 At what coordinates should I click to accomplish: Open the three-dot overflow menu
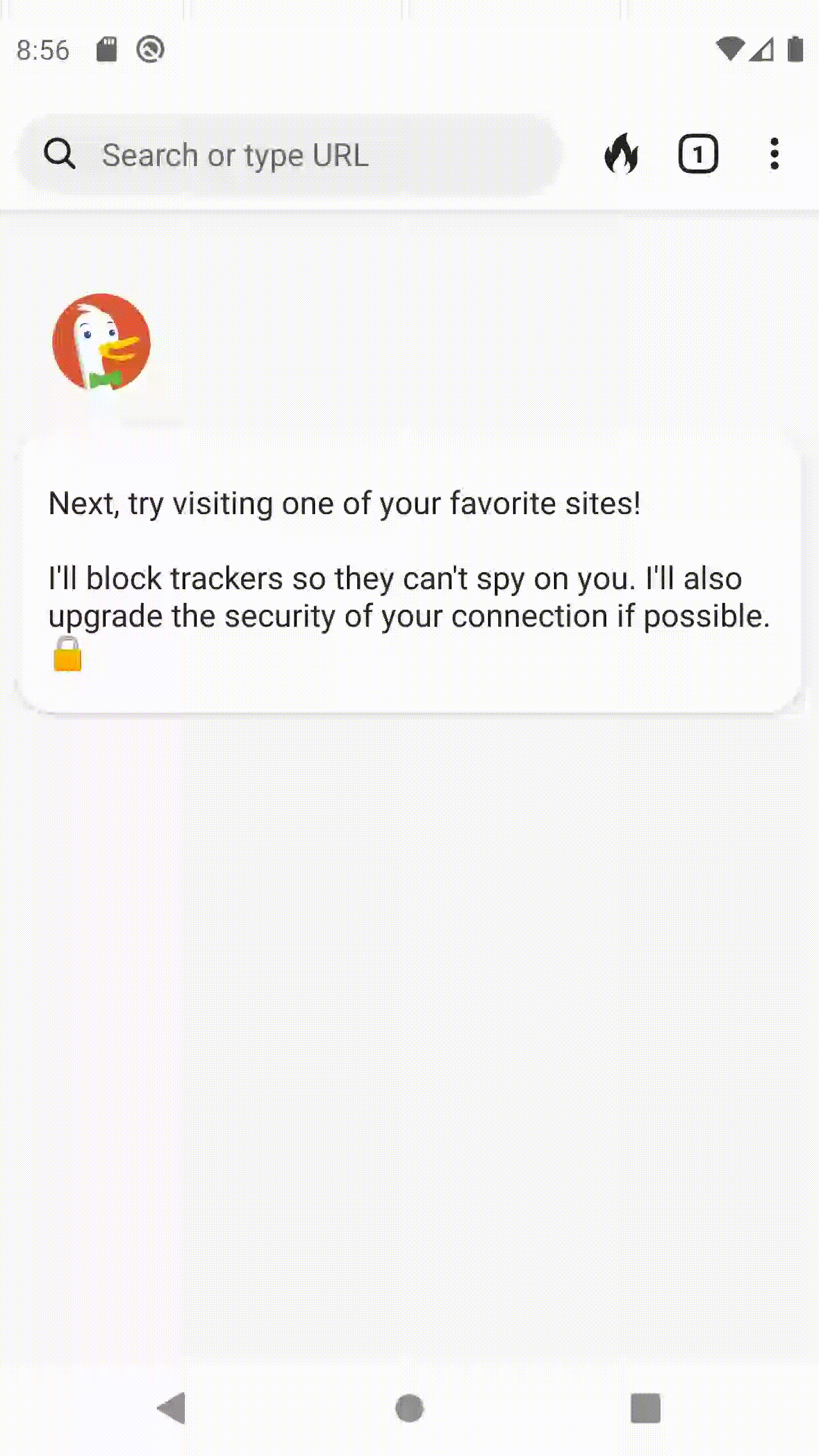(x=774, y=154)
